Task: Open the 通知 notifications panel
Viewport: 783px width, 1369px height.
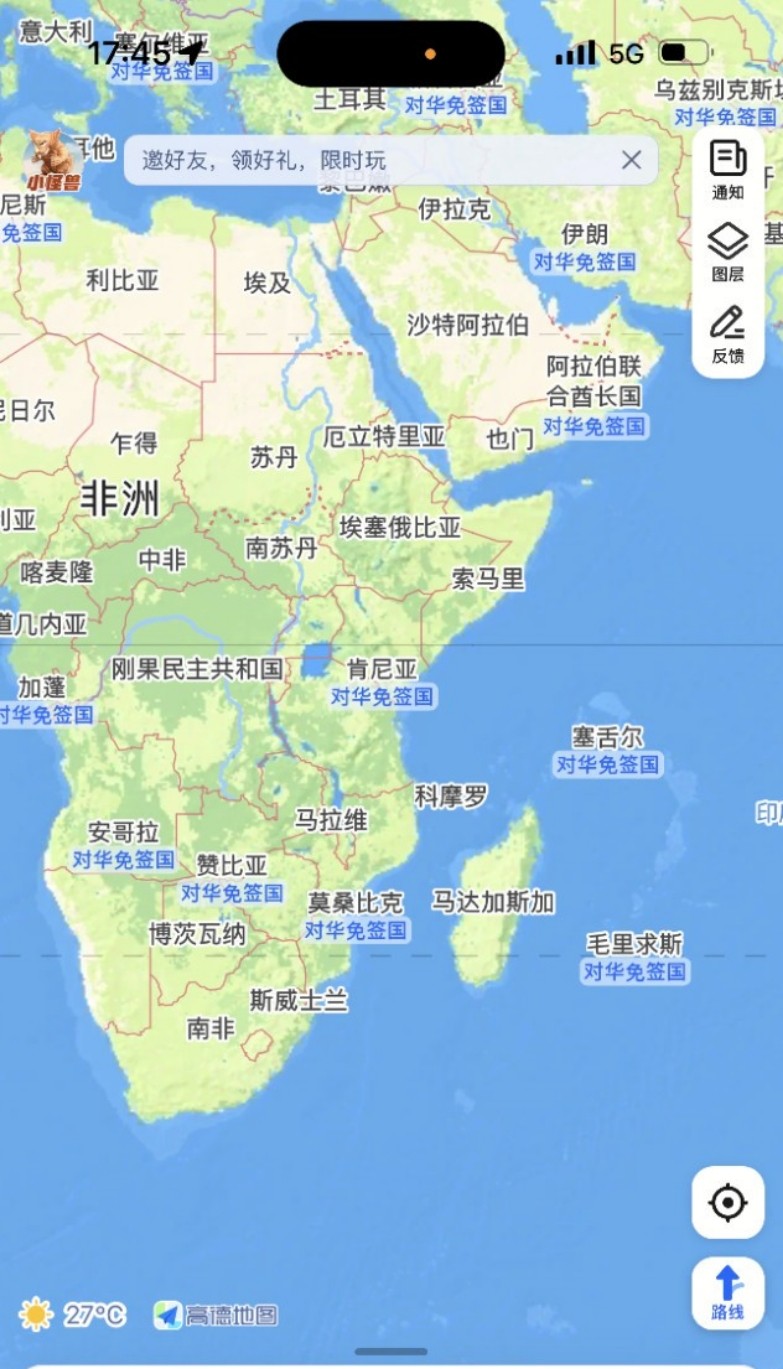Action: click(x=728, y=170)
